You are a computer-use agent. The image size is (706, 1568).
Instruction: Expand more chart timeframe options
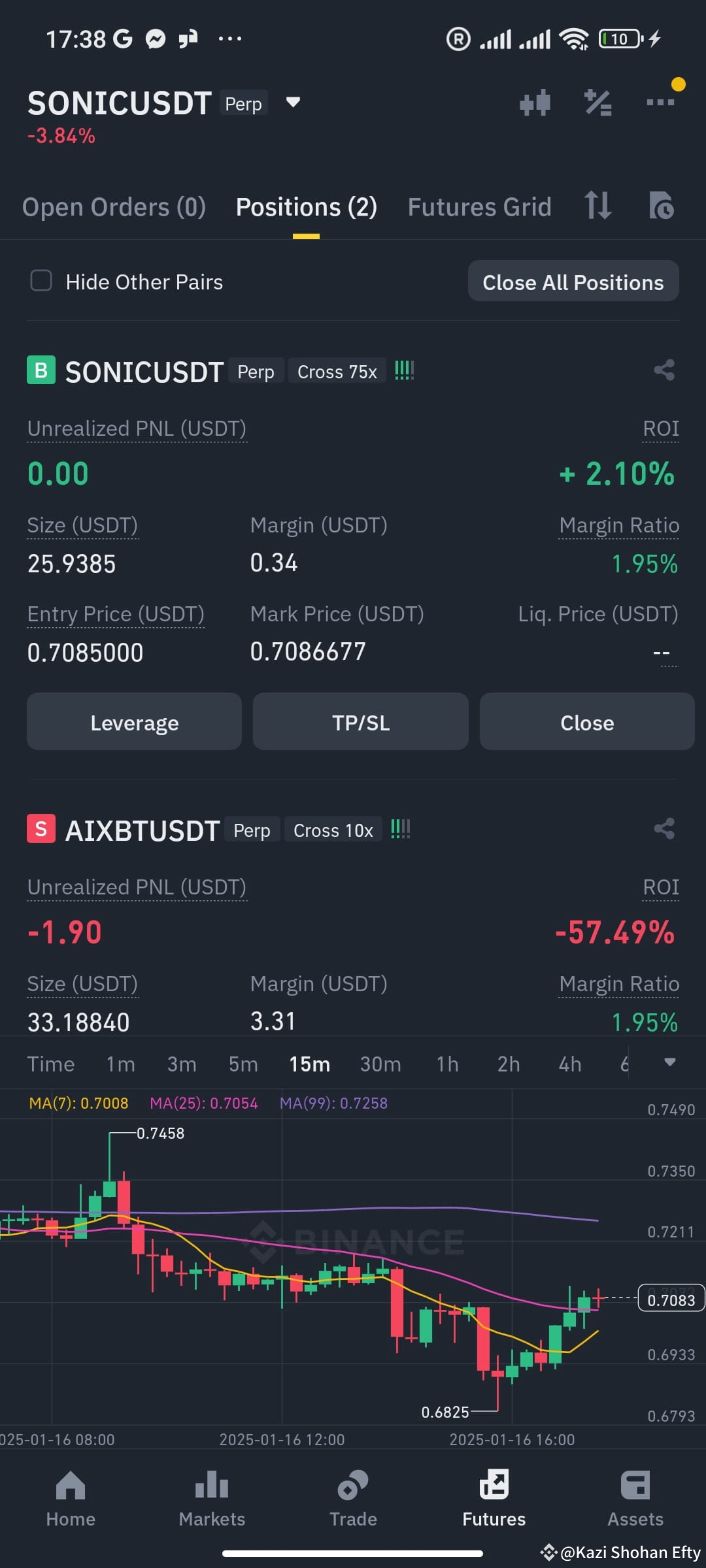pos(669,1063)
